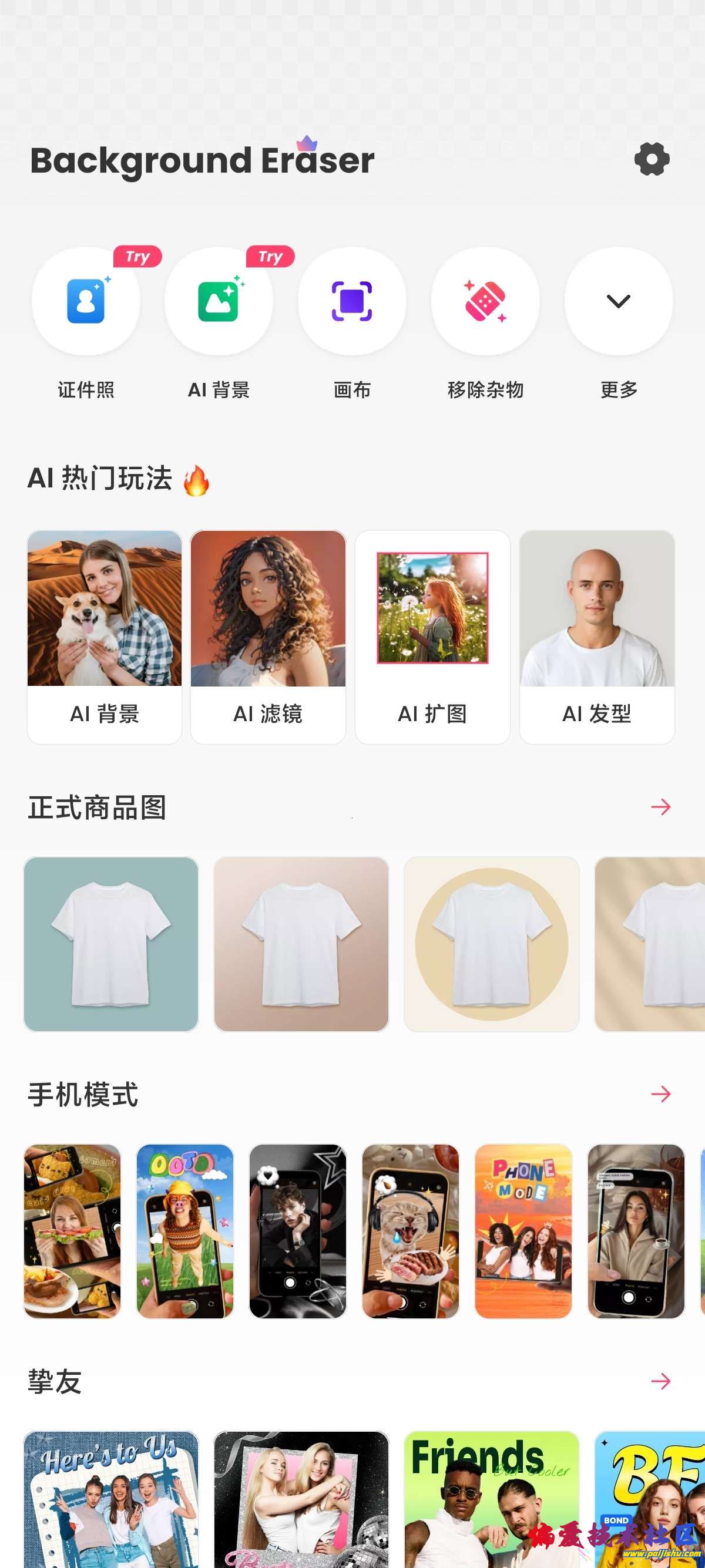Open the 画布 canvas tool

coord(352,301)
